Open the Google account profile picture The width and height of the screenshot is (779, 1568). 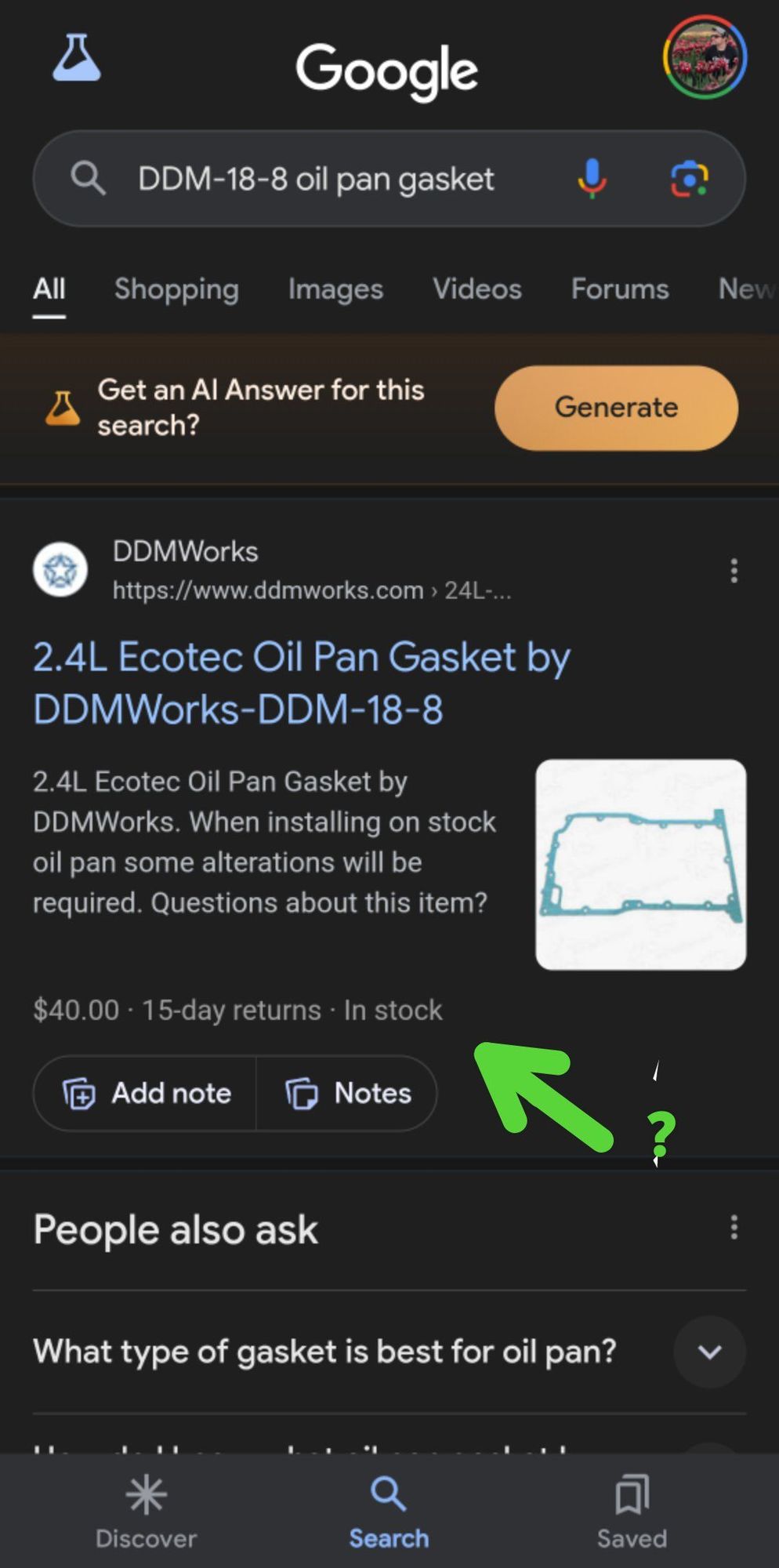click(x=705, y=57)
